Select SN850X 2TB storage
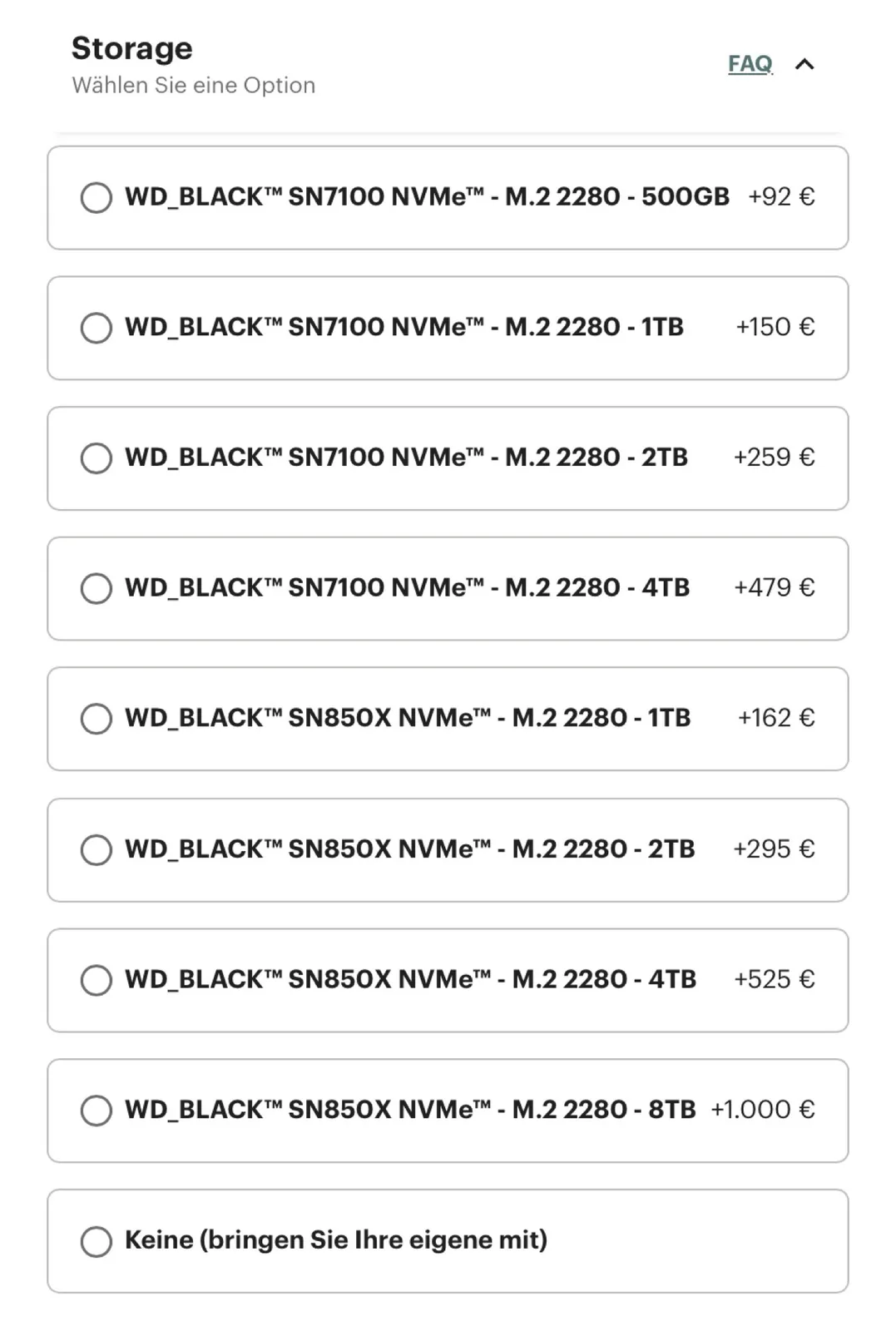Image resolution: width=896 pixels, height=1331 pixels. click(97, 850)
